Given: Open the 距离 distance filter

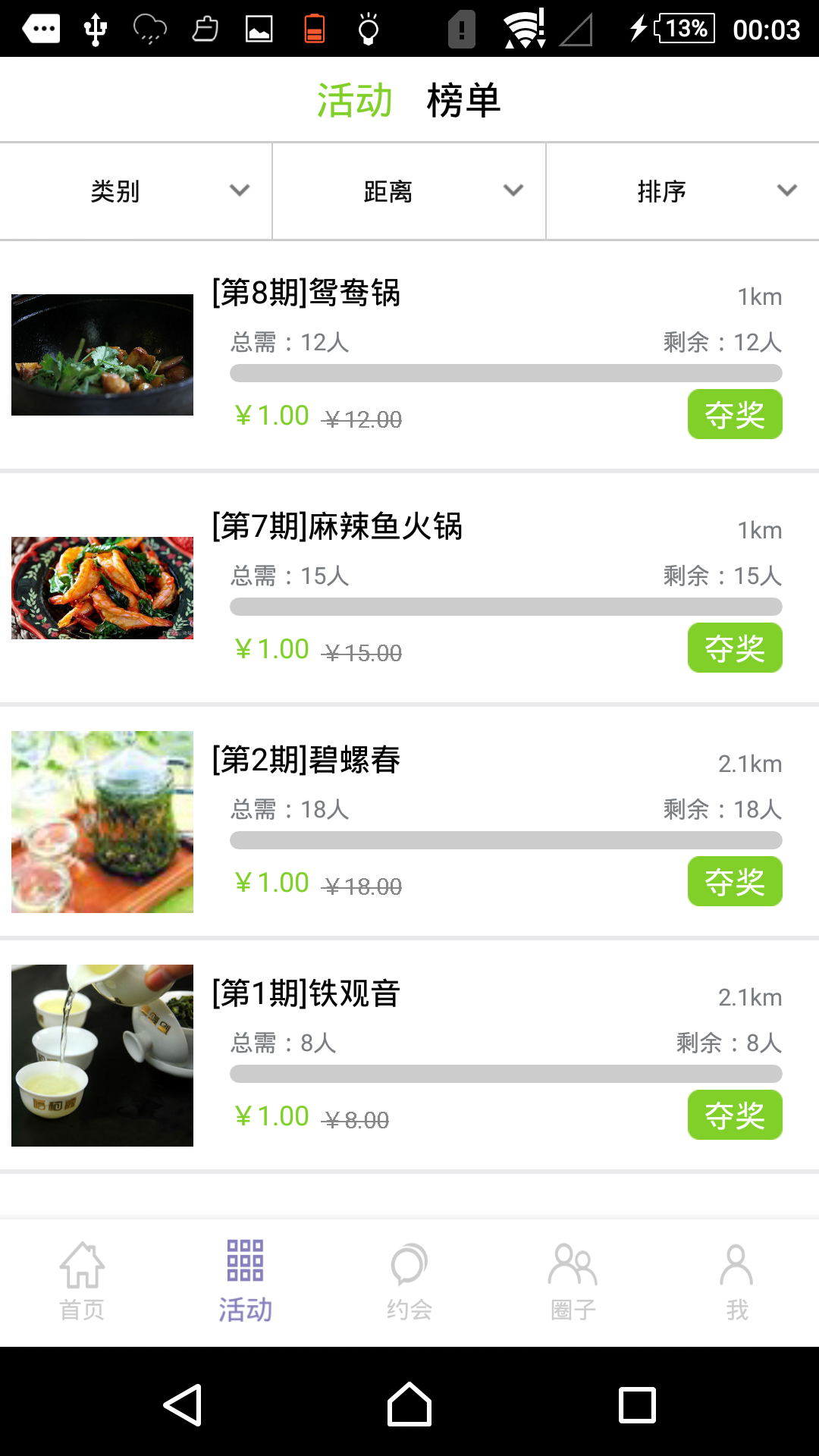Looking at the screenshot, I should (409, 191).
